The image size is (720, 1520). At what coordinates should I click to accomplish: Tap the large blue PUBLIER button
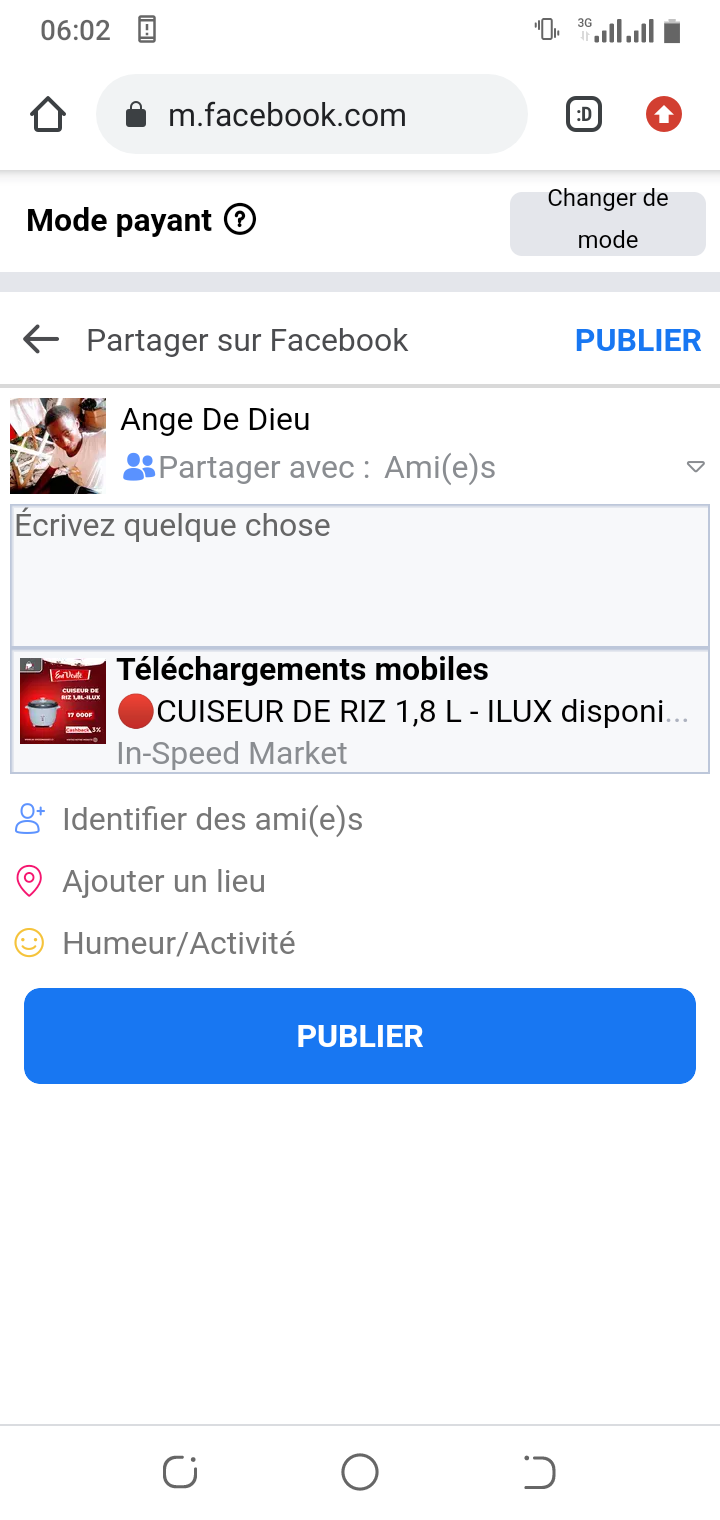tap(360, 1036)
